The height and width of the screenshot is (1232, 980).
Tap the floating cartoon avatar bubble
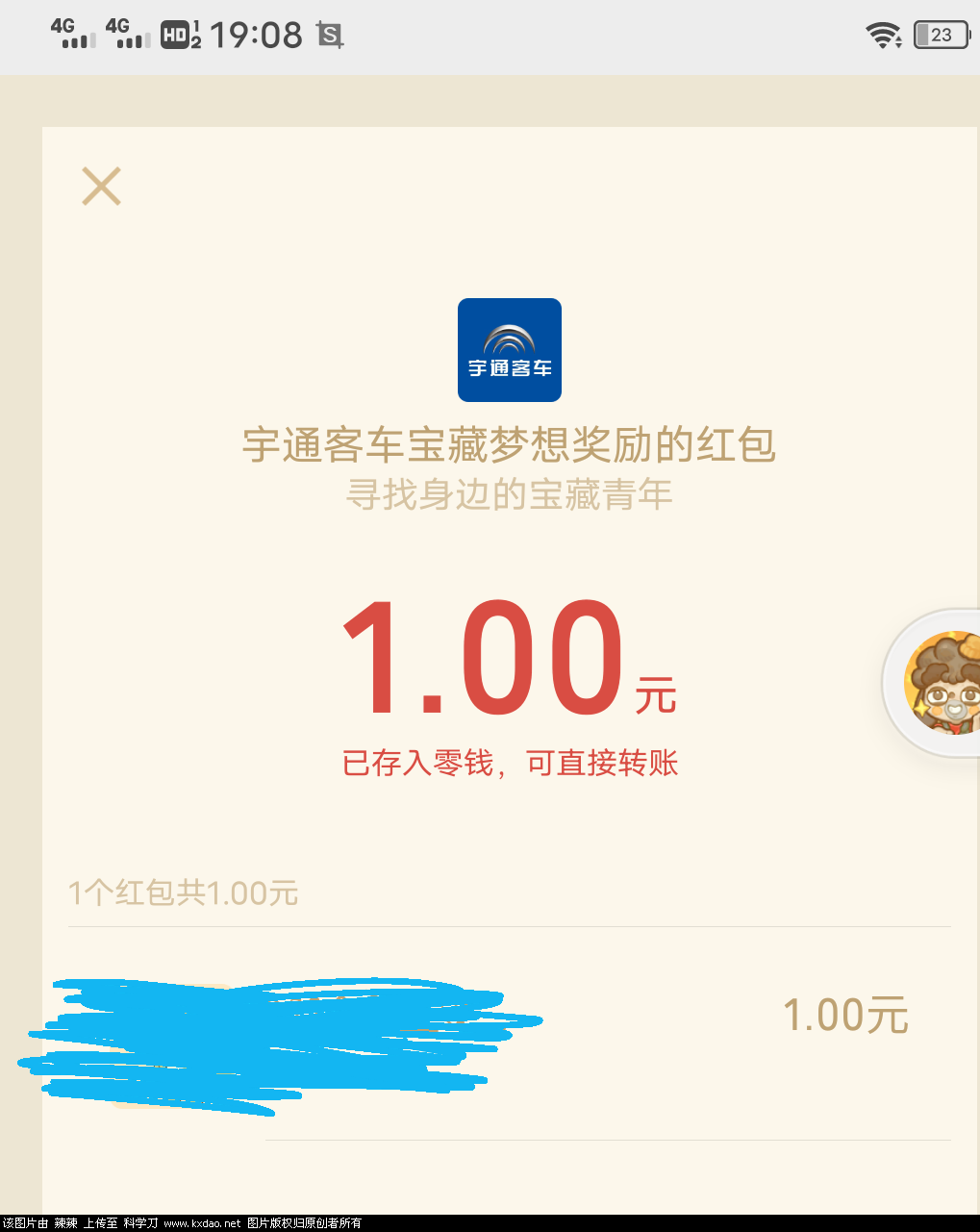940,684
